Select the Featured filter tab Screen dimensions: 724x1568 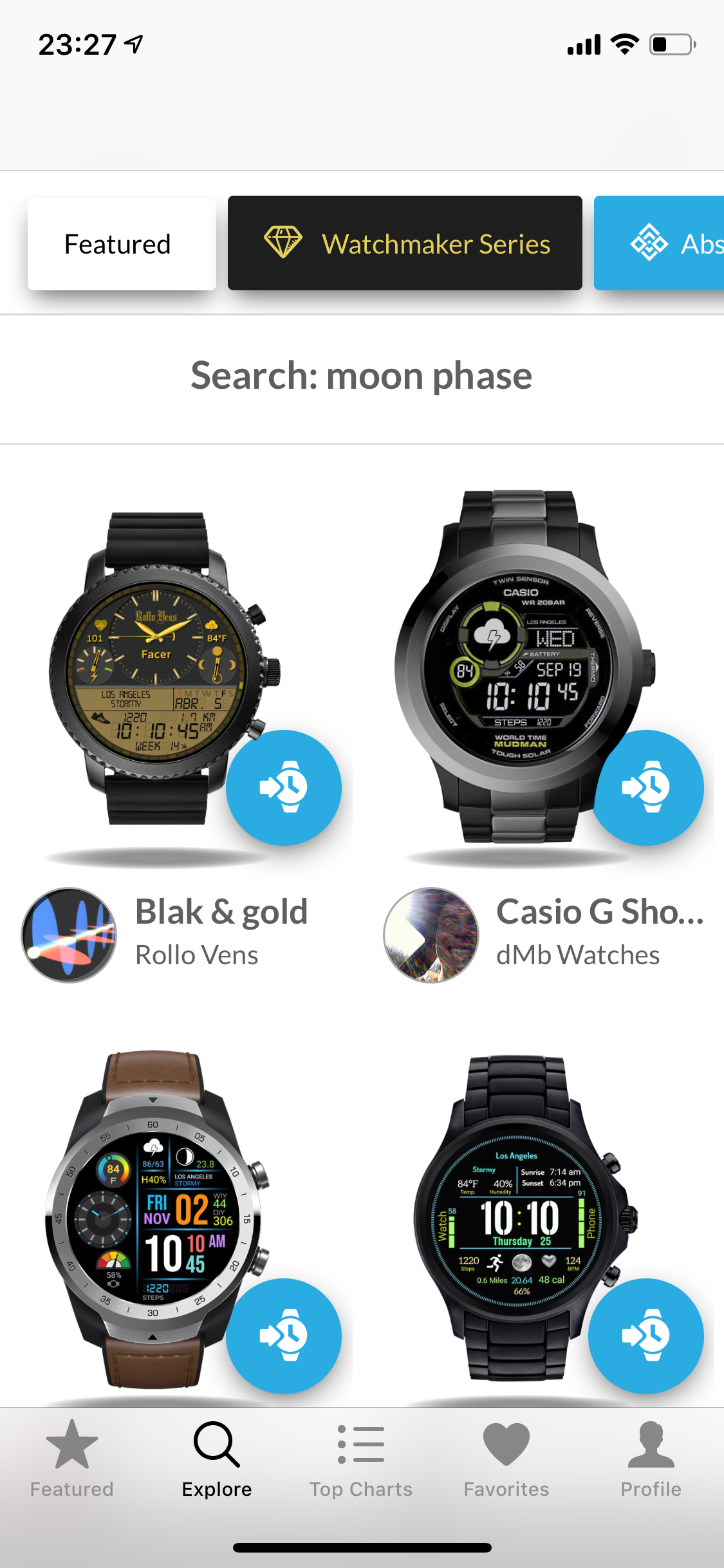122,244
